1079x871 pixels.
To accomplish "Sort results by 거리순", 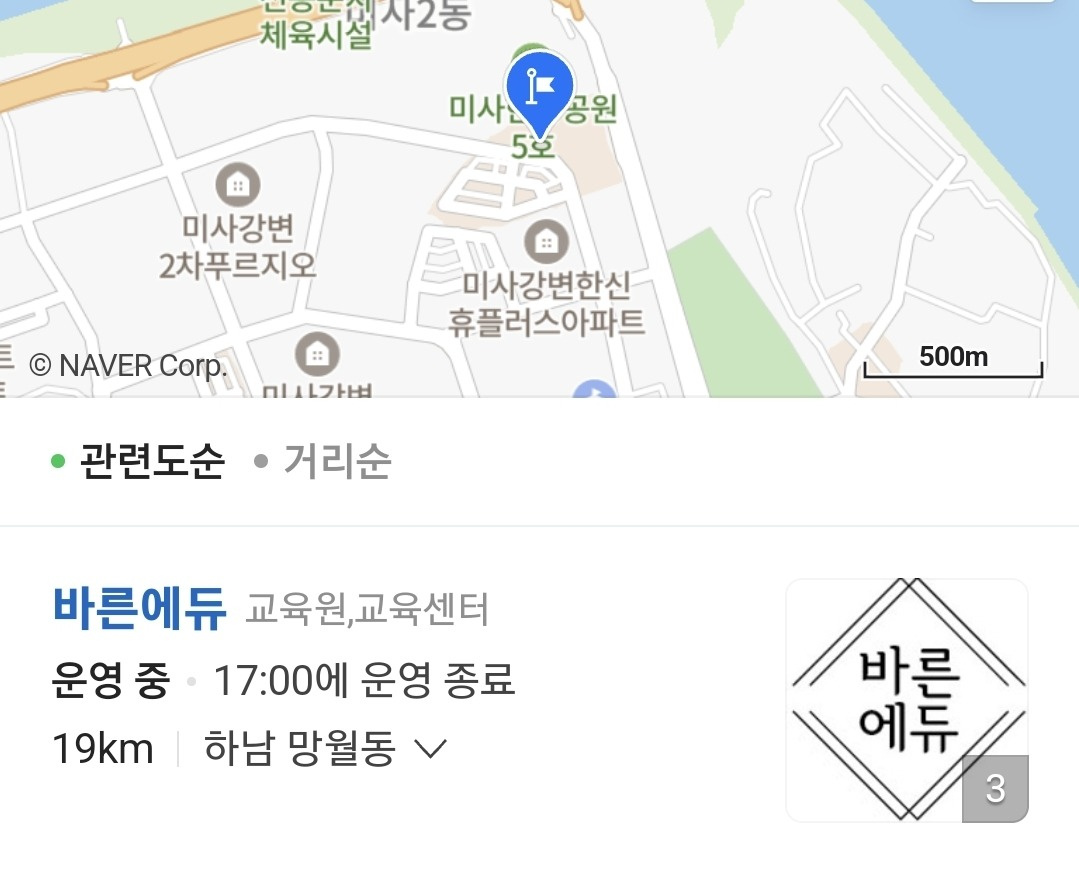I will [336, 461].
